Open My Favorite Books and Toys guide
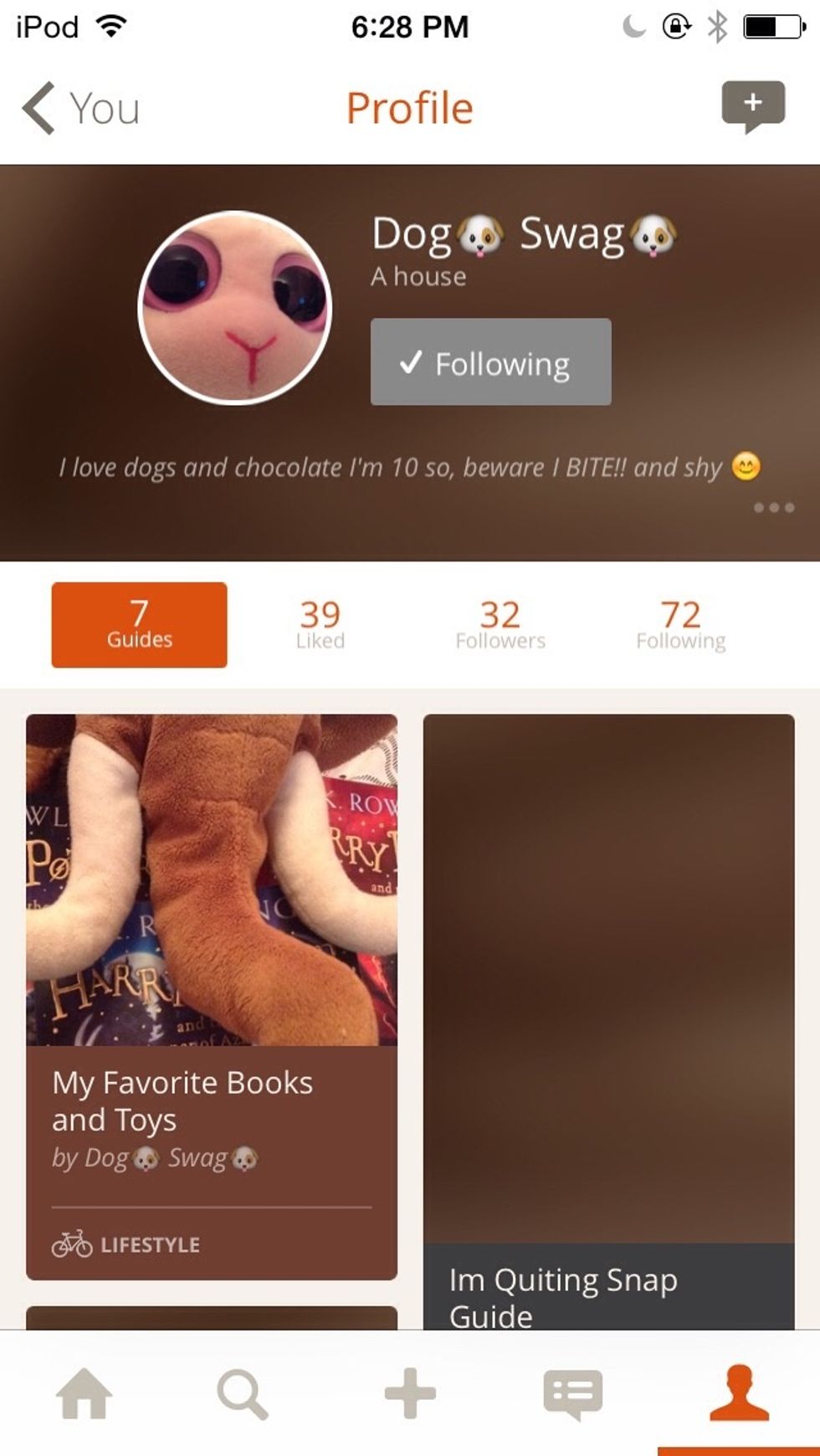This screenshot has width=820, height=1456. coord(211,996)
